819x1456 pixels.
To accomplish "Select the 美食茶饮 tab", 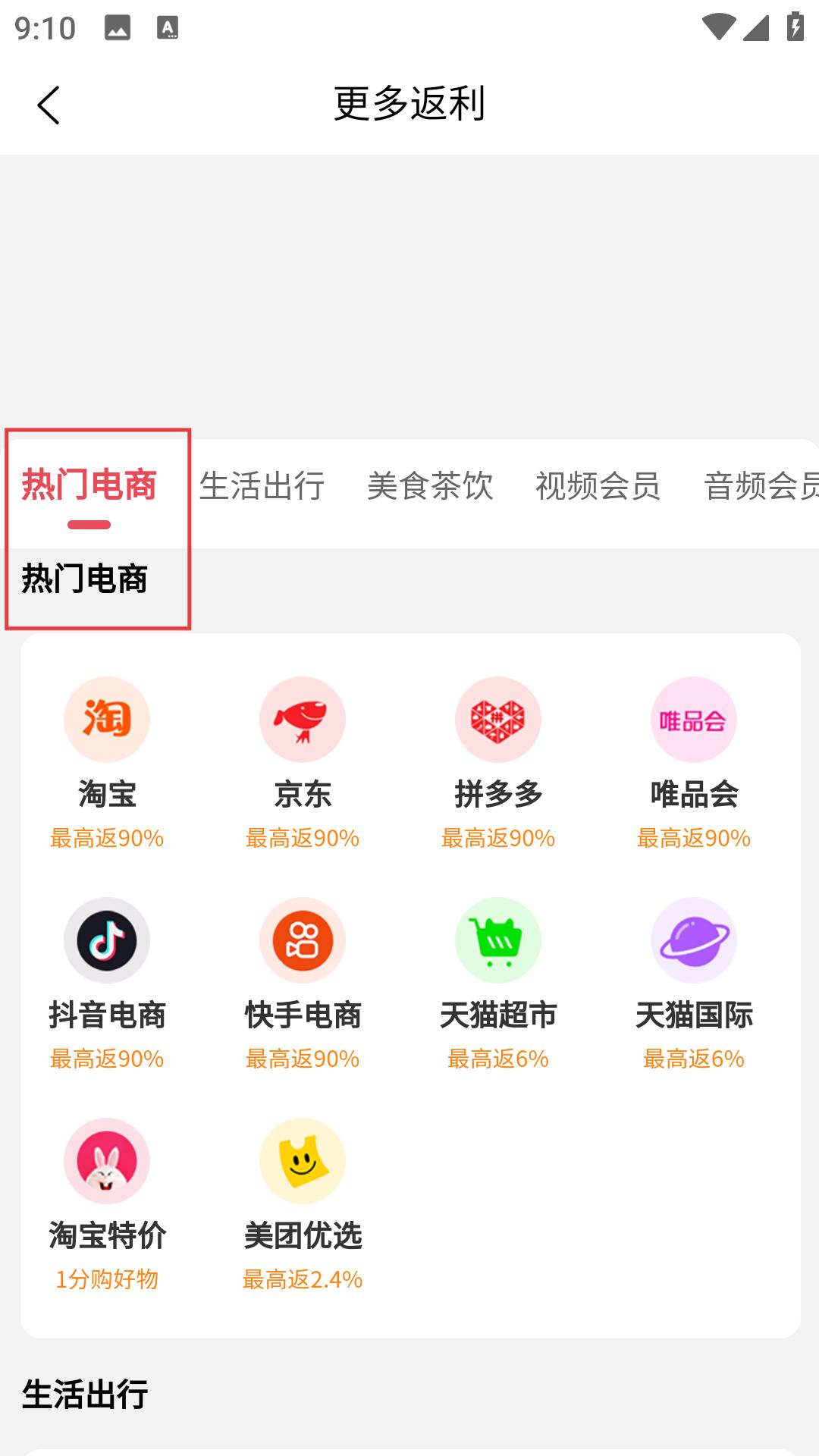I will (430, 486).
